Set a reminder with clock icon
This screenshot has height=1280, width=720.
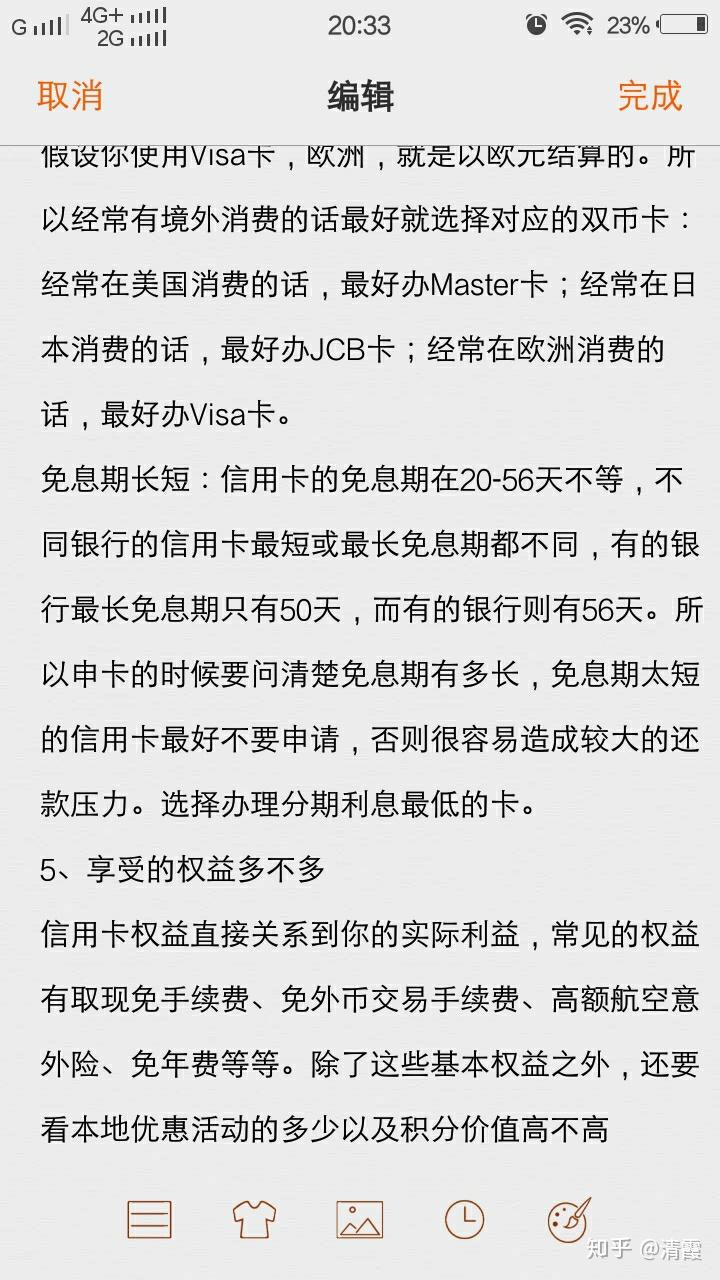pos(464,1219)
